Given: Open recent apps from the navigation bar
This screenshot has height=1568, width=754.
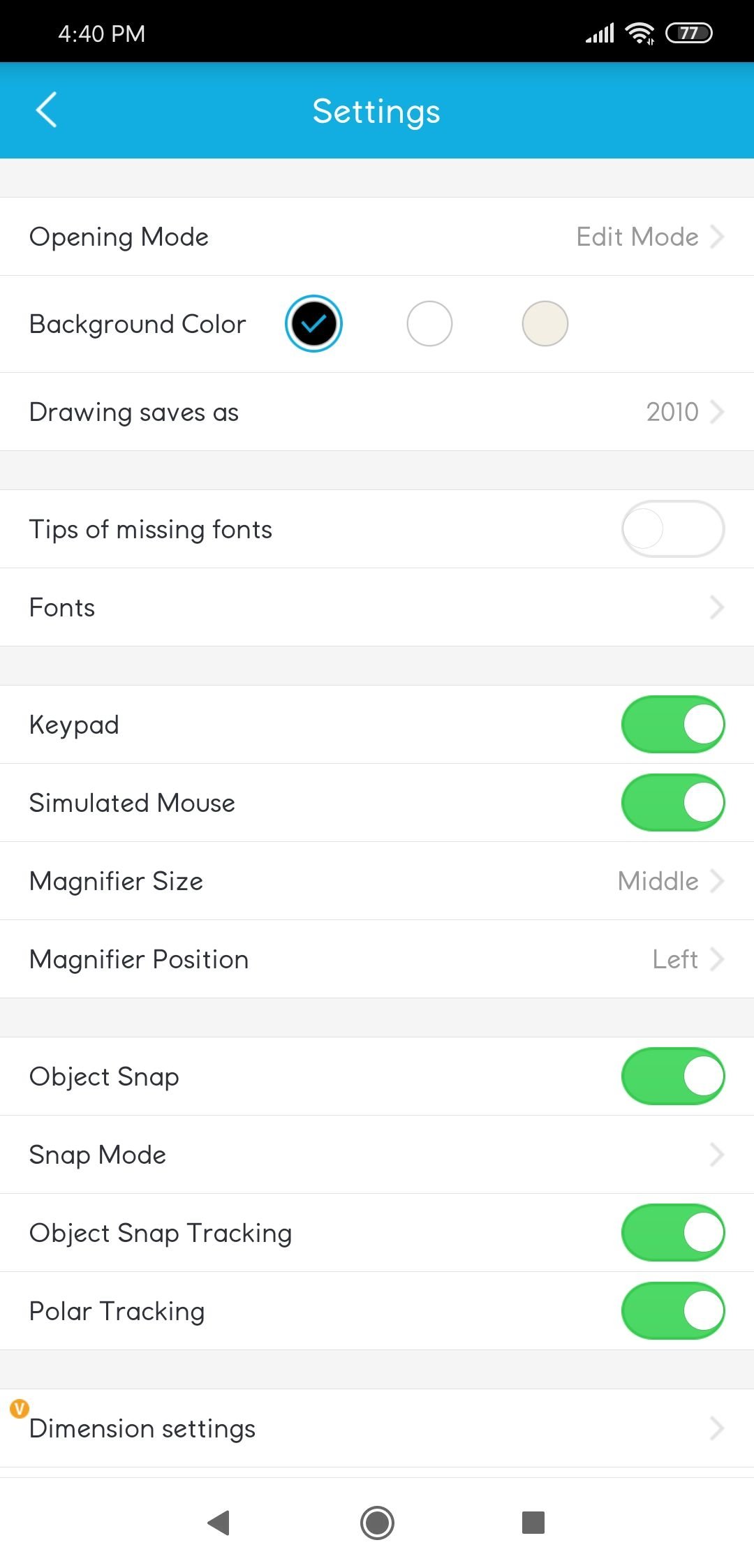Looking at the screenshot, I should pyautogui.click(x=533, y=1523).
